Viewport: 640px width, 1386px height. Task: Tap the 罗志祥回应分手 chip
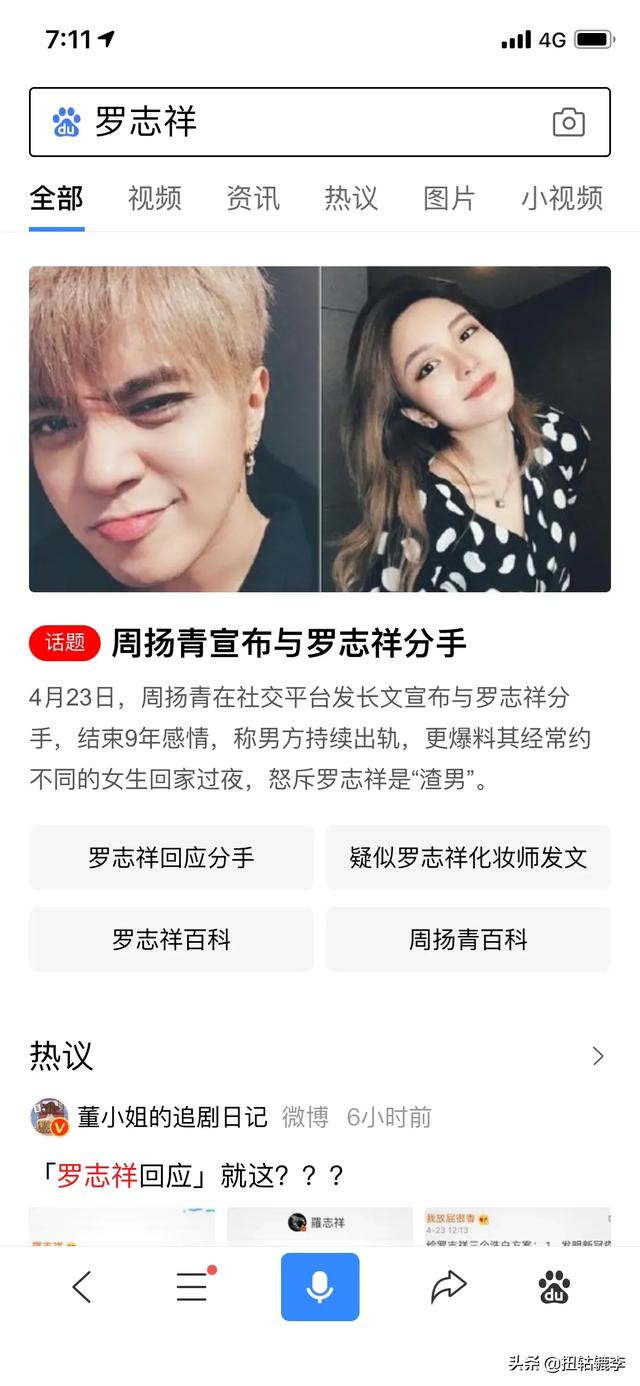tap(171, 857)
